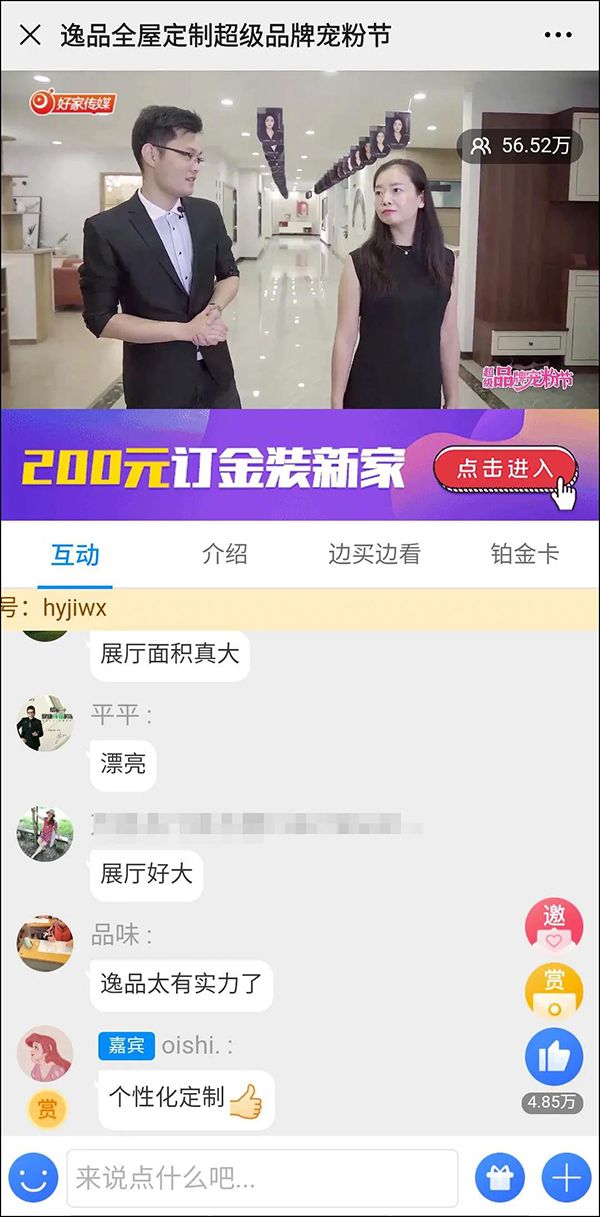
Task: Switch to the 互动 tab
Action: [76, 554]
